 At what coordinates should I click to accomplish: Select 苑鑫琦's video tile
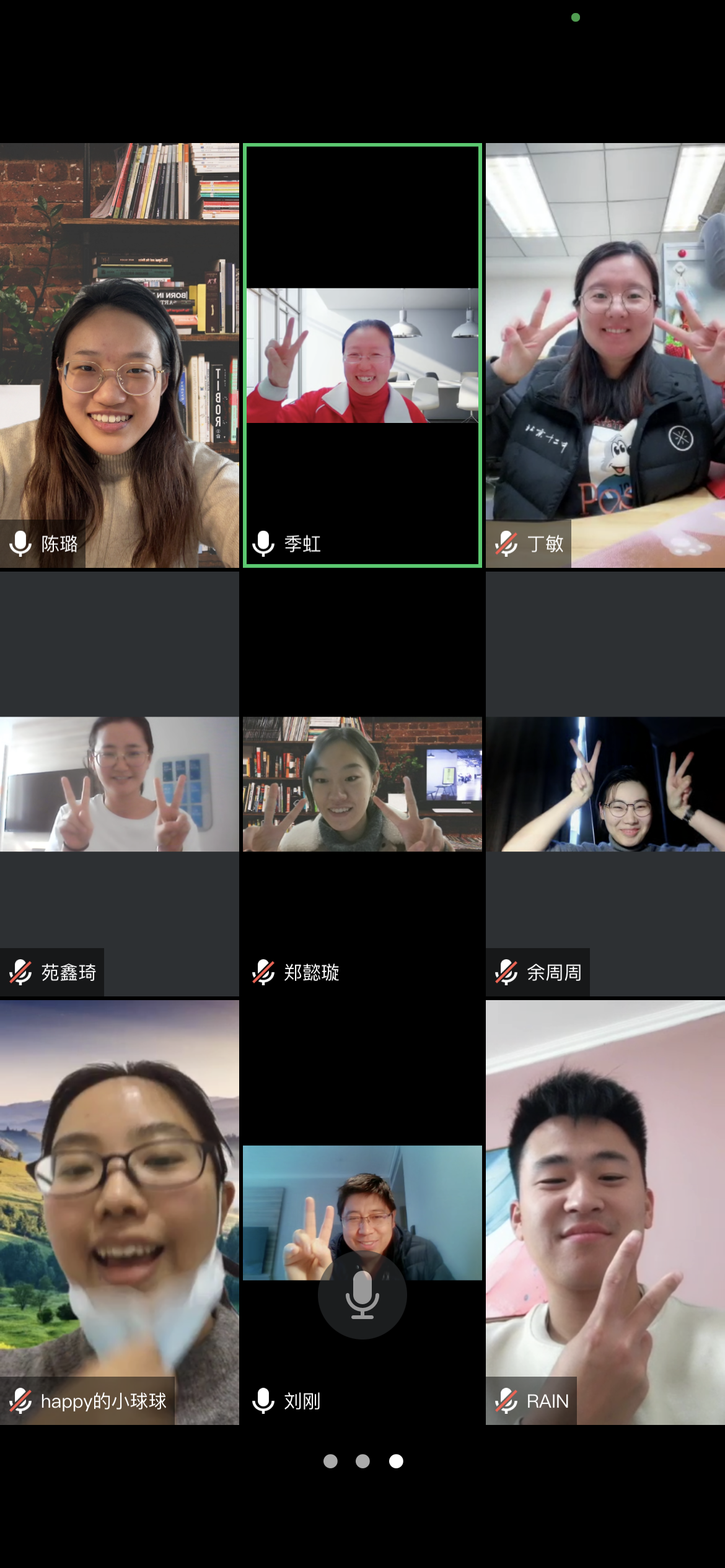[x=120, y=784]
